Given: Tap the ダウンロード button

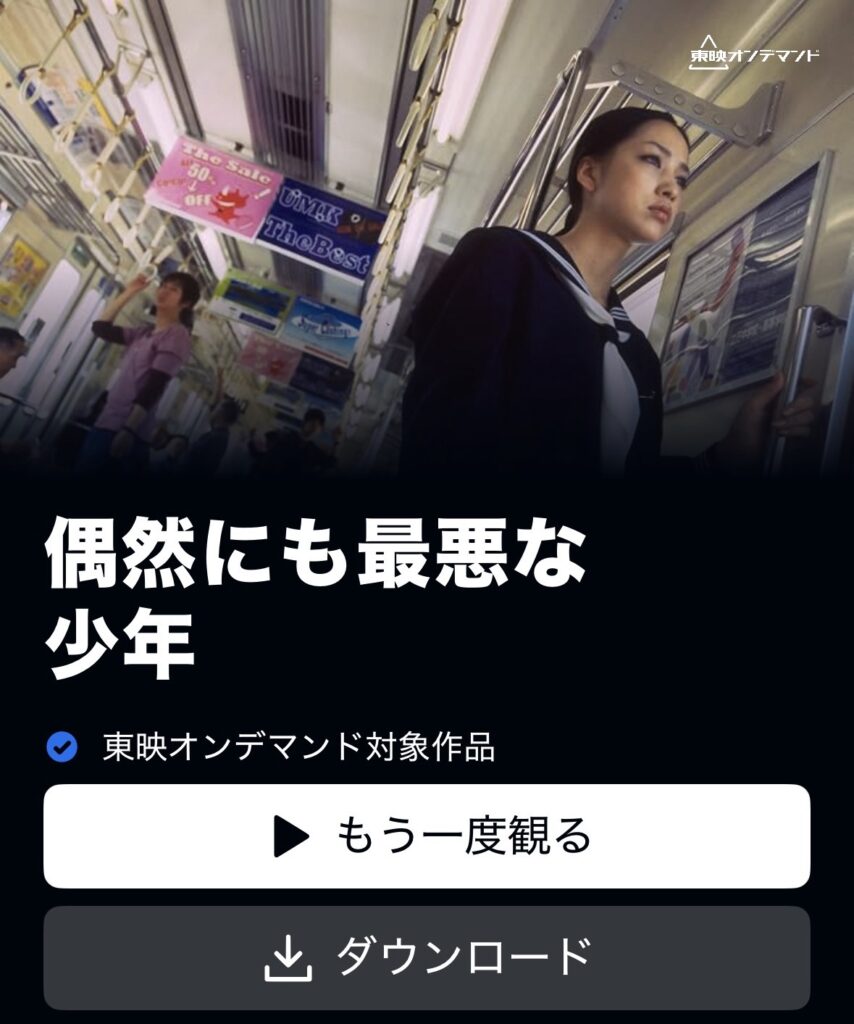Looking at the screenshot, I should click(427, 957).
